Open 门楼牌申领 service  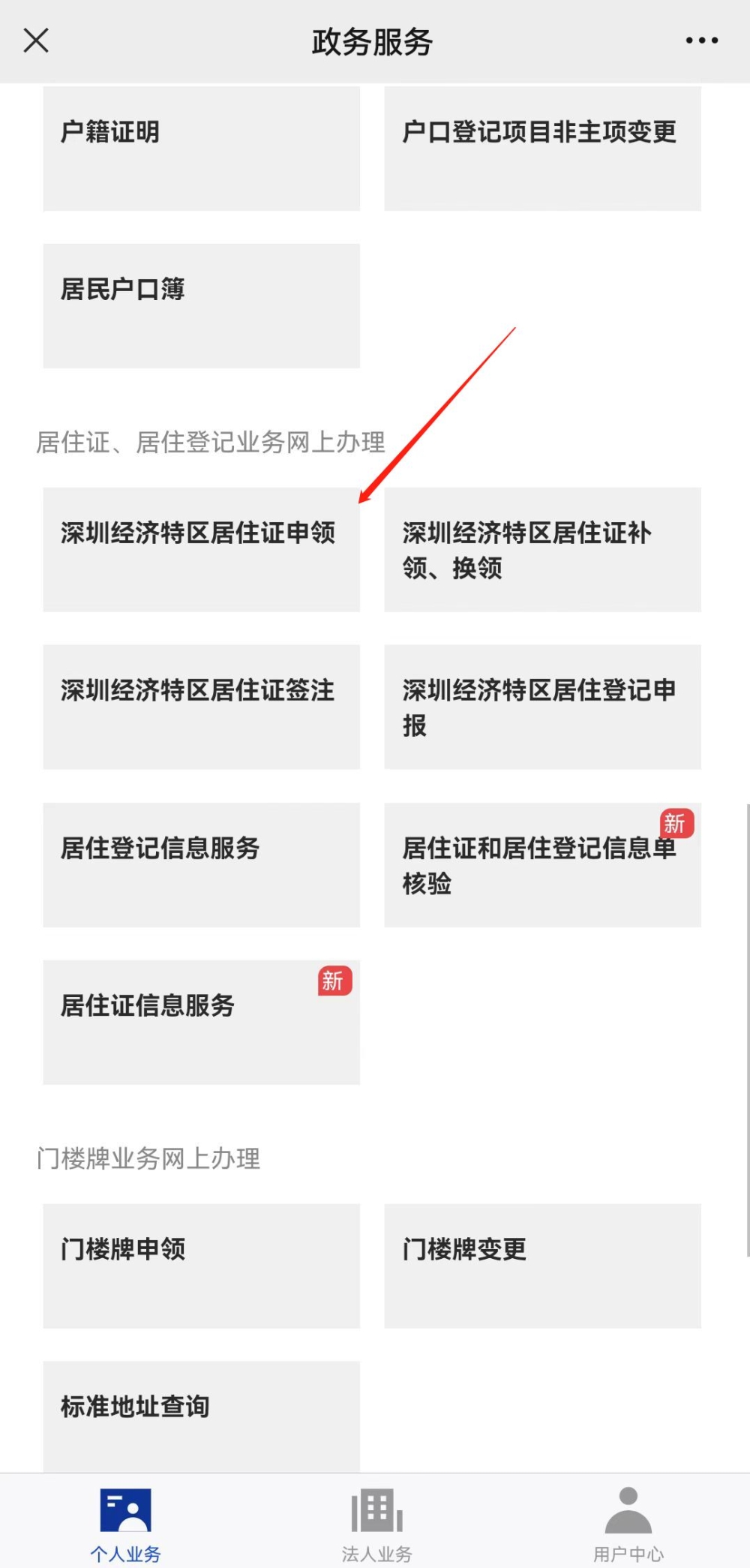[x=201, y=1266]
